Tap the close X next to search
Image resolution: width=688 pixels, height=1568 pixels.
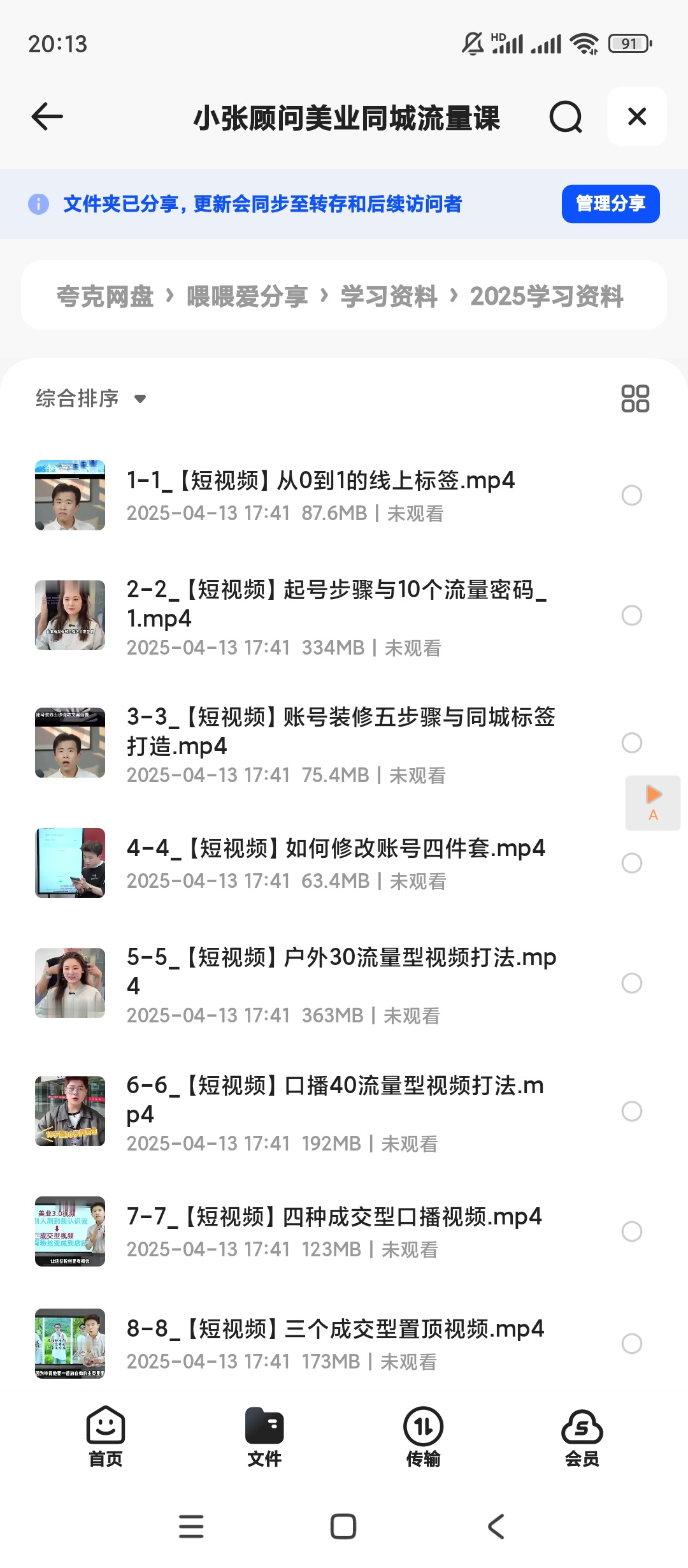(636, 117)
